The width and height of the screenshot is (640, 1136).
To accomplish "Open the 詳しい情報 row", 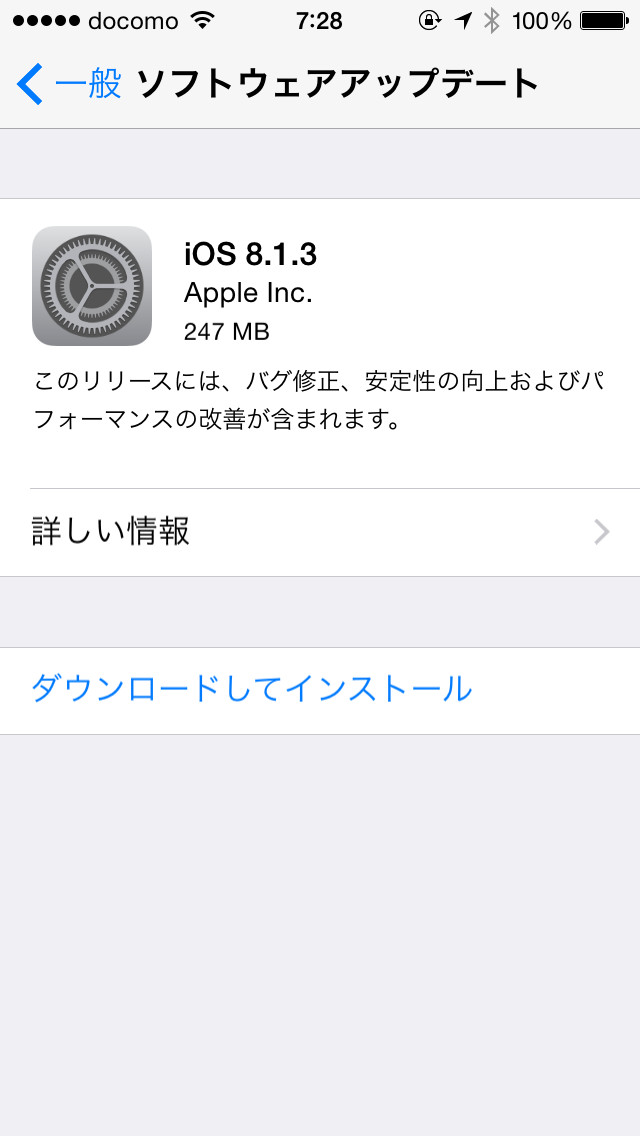I will click(x=320, y=532).
